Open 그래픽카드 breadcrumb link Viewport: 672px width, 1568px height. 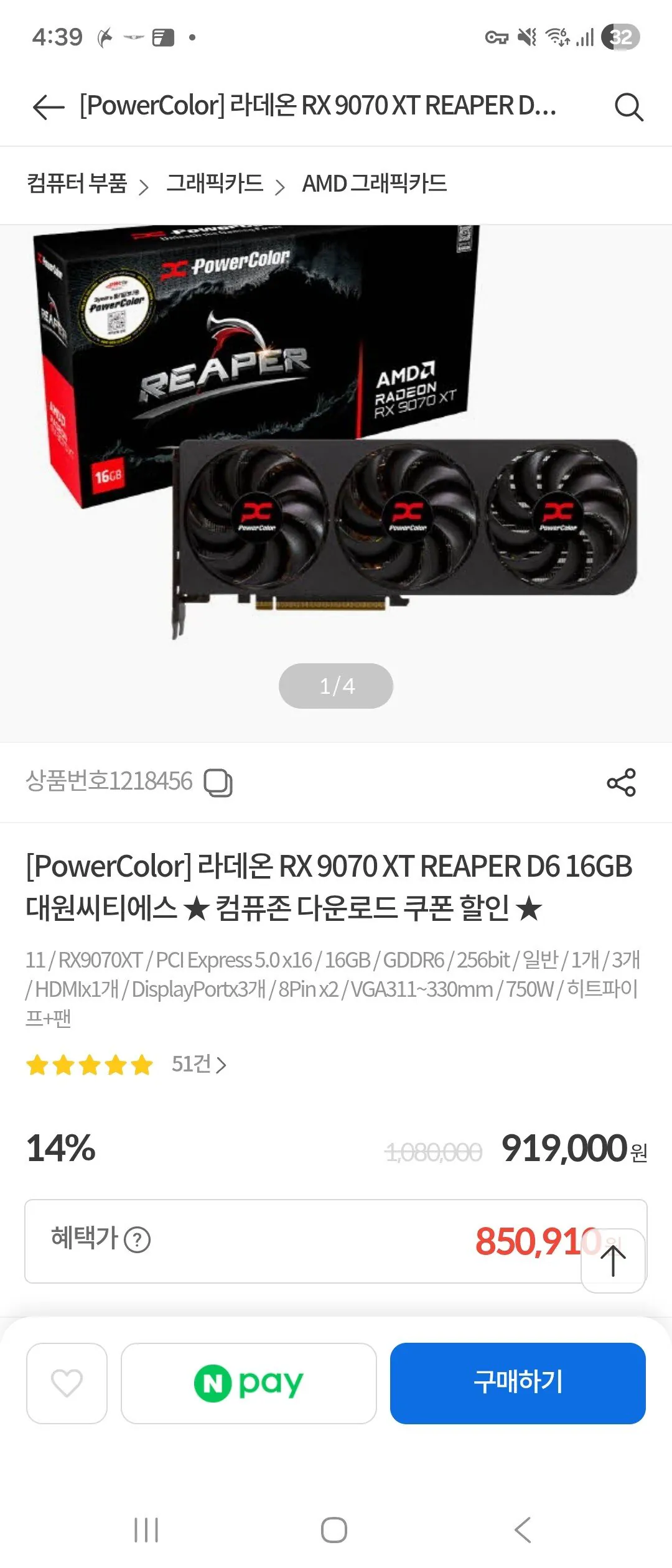pyautogui.click(x=215, y=184)
